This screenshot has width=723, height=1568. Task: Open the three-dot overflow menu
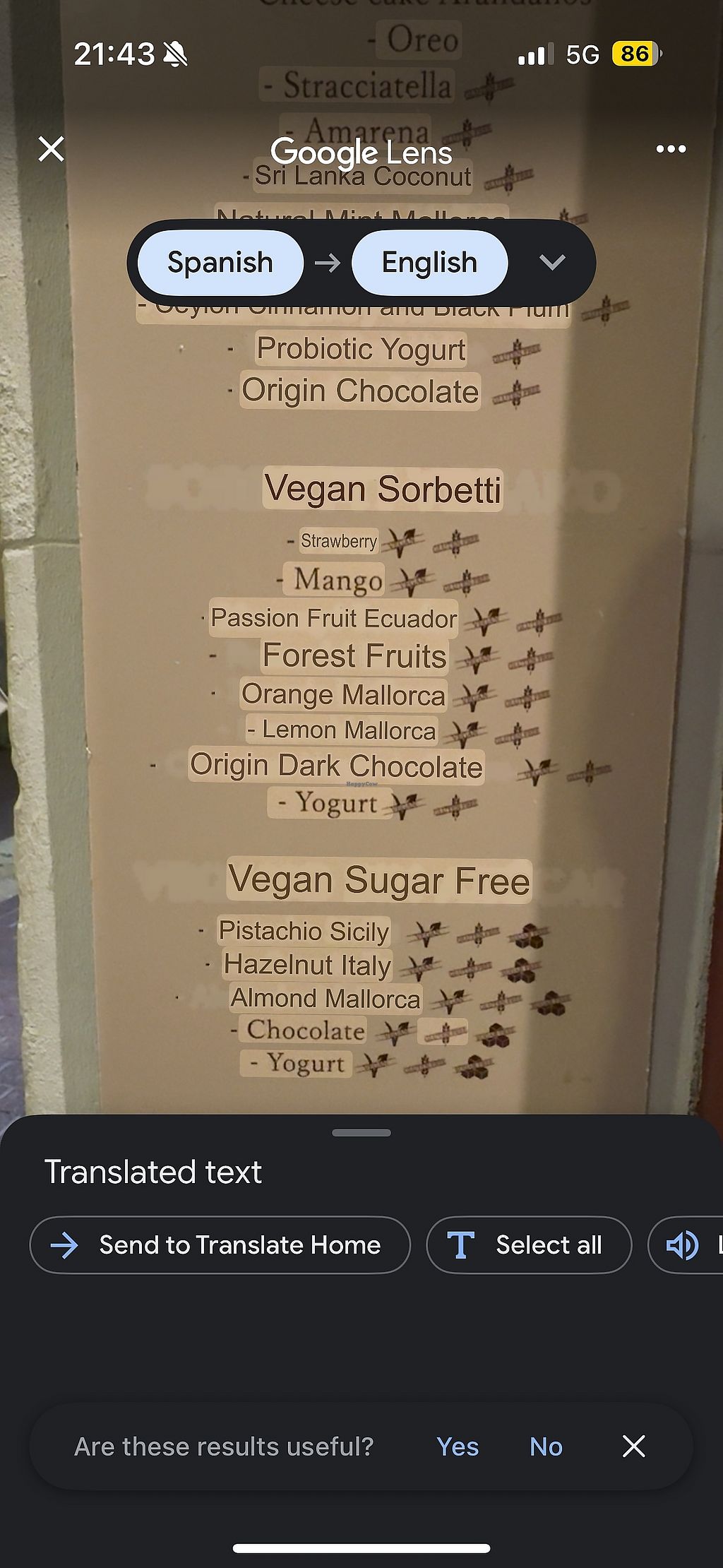click(670, 149)
